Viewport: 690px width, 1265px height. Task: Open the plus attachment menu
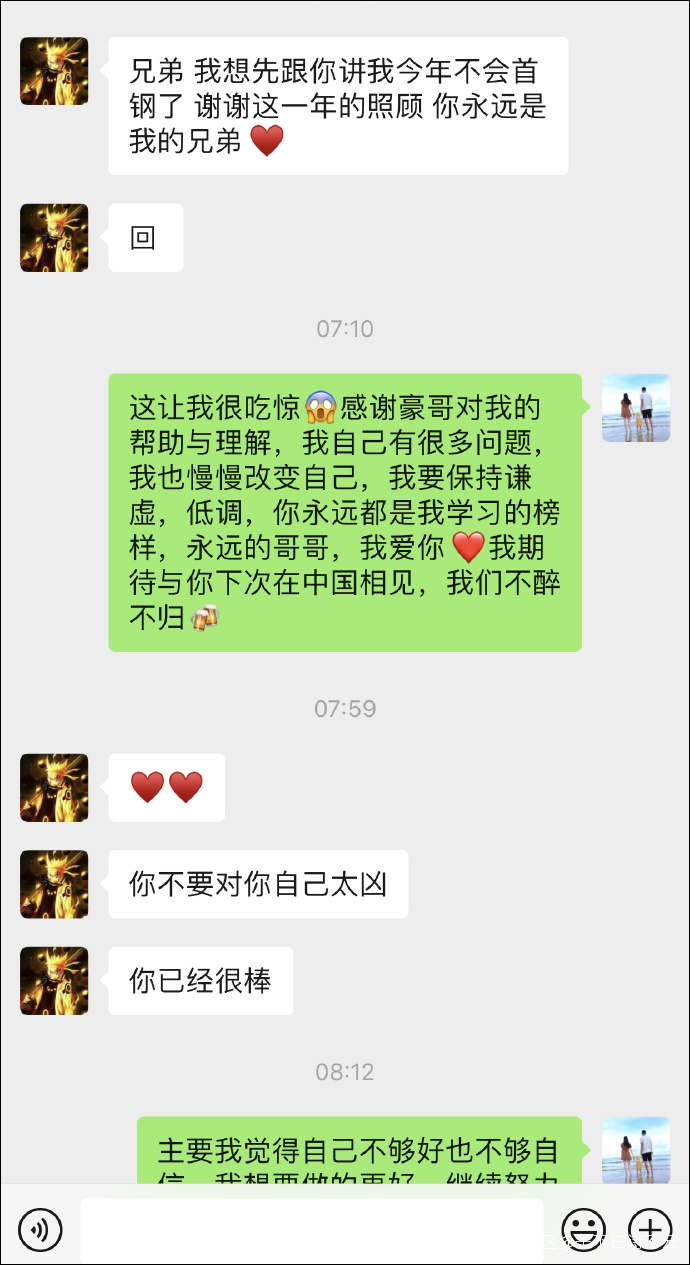pos(649,1229)
